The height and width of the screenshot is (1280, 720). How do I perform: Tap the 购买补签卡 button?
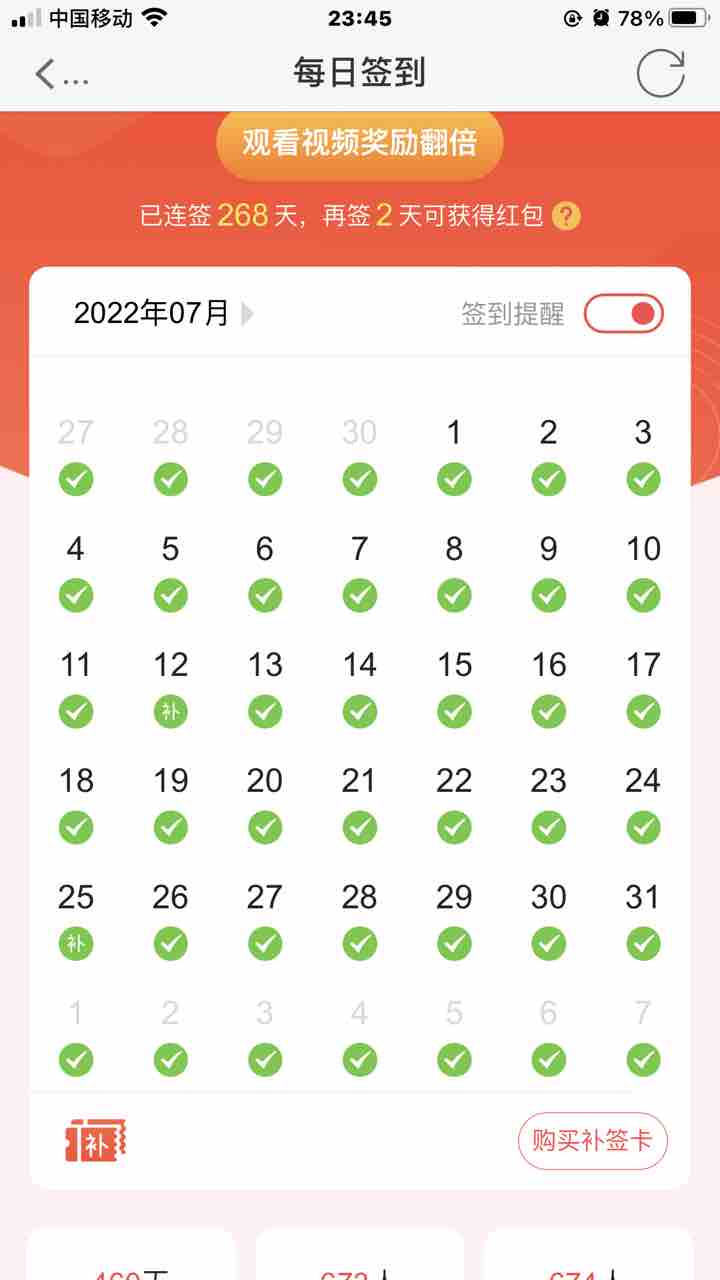tap(592, 1140)
